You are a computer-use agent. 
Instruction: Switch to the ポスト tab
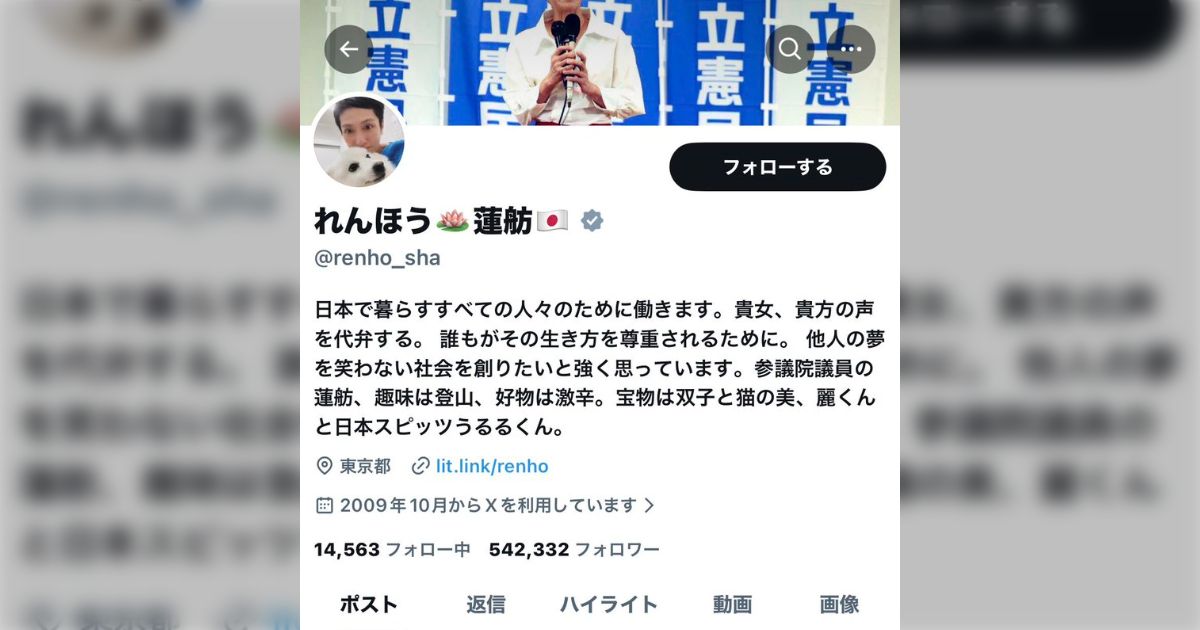(x=368, y=604)
